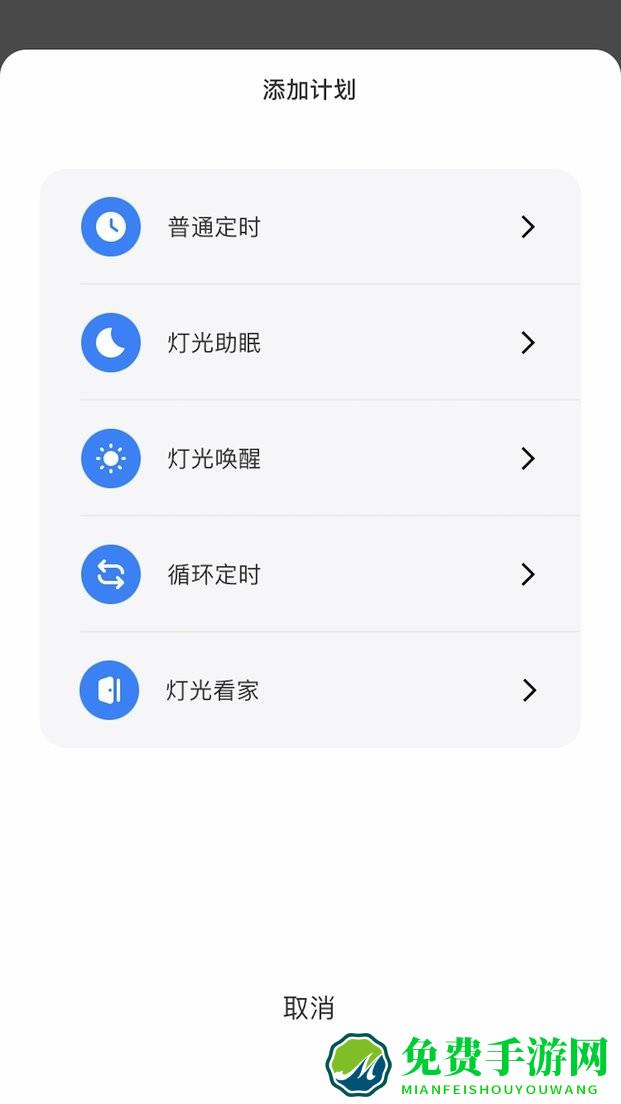Select the 灯光看家 plan

point(310,691)
